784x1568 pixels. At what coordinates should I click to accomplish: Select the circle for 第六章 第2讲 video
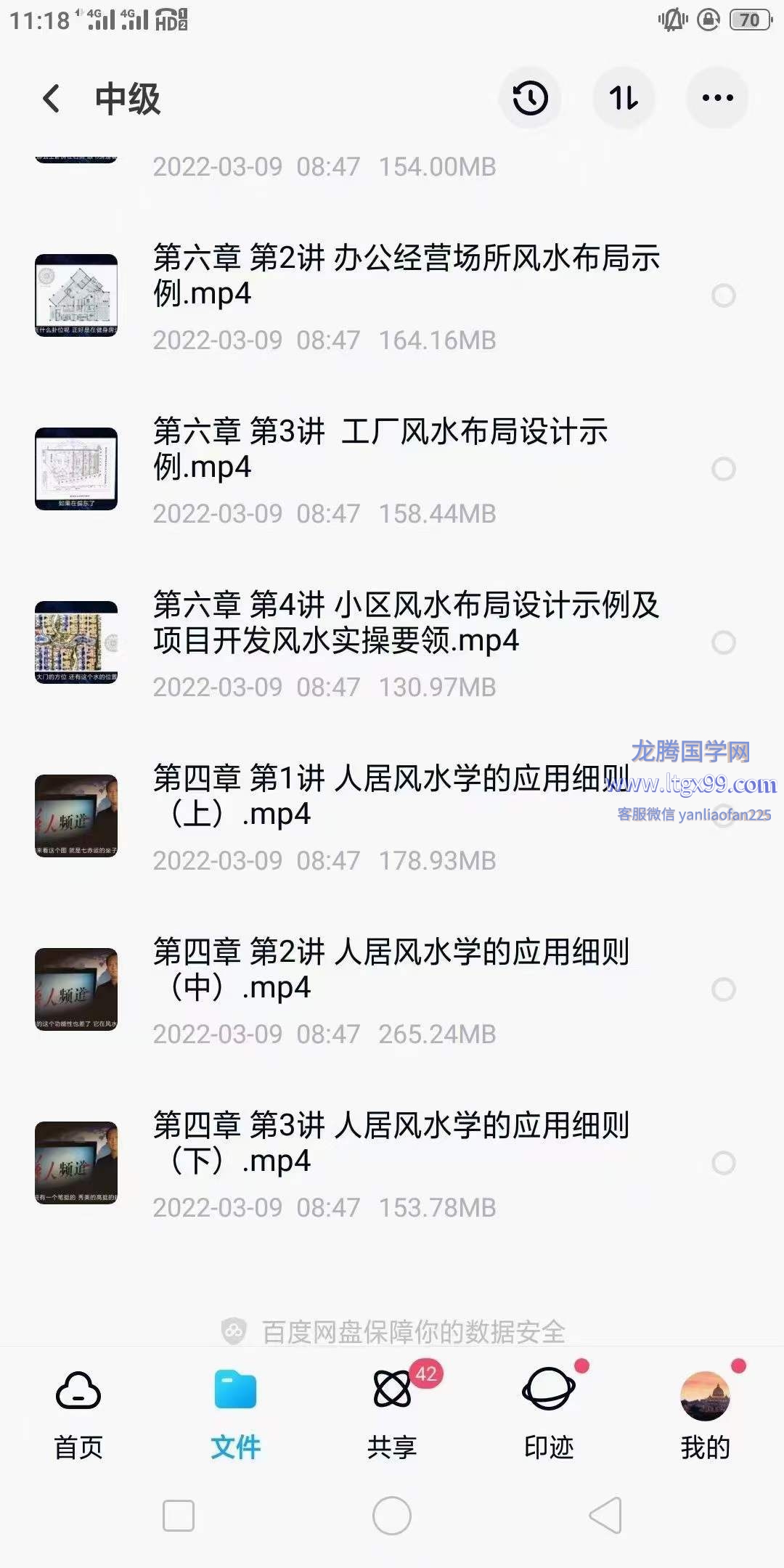point(723,295)
